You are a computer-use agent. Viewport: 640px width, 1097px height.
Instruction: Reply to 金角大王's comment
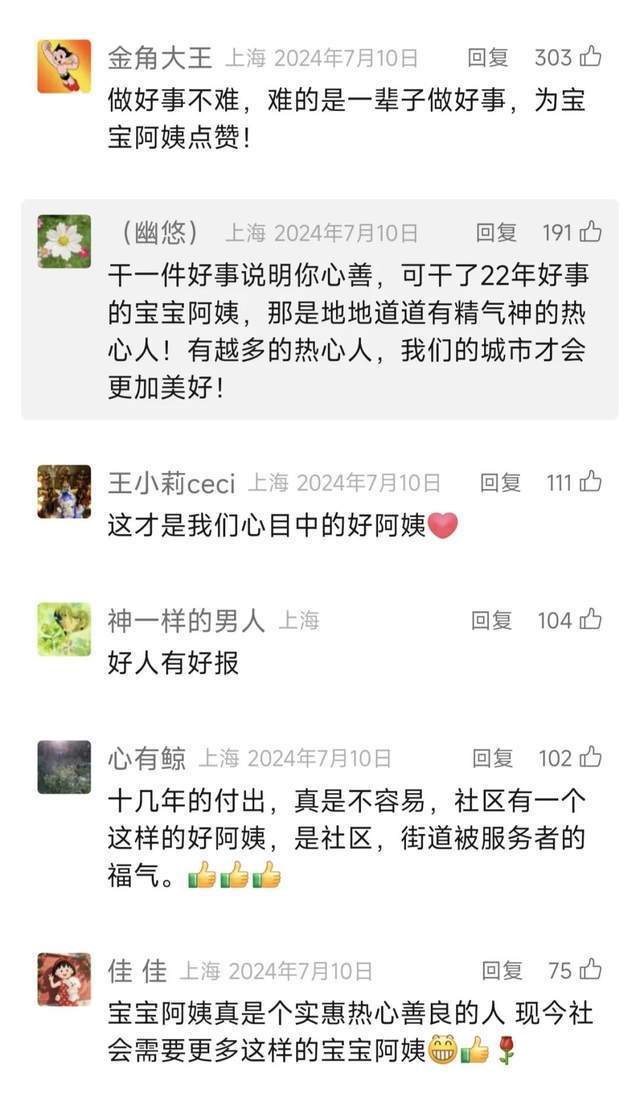tap(489, 58)
